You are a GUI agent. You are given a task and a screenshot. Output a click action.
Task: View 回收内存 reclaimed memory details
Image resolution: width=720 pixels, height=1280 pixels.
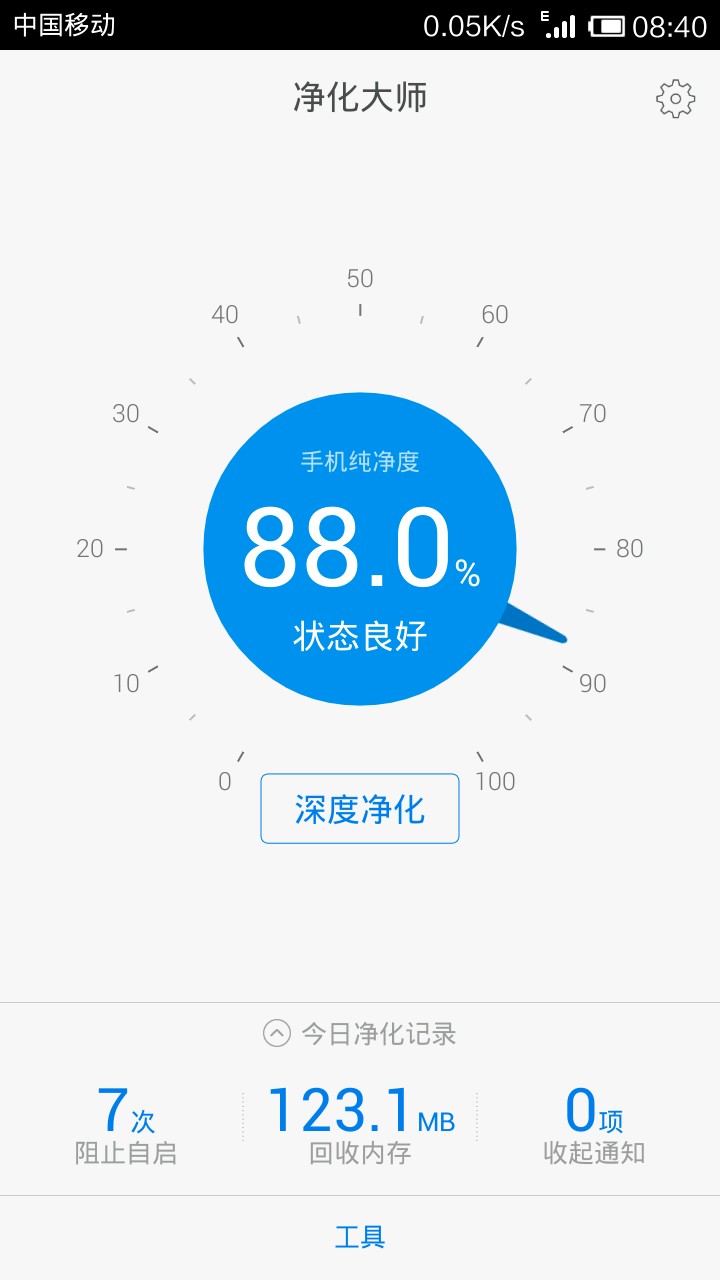pos(360,1125)
